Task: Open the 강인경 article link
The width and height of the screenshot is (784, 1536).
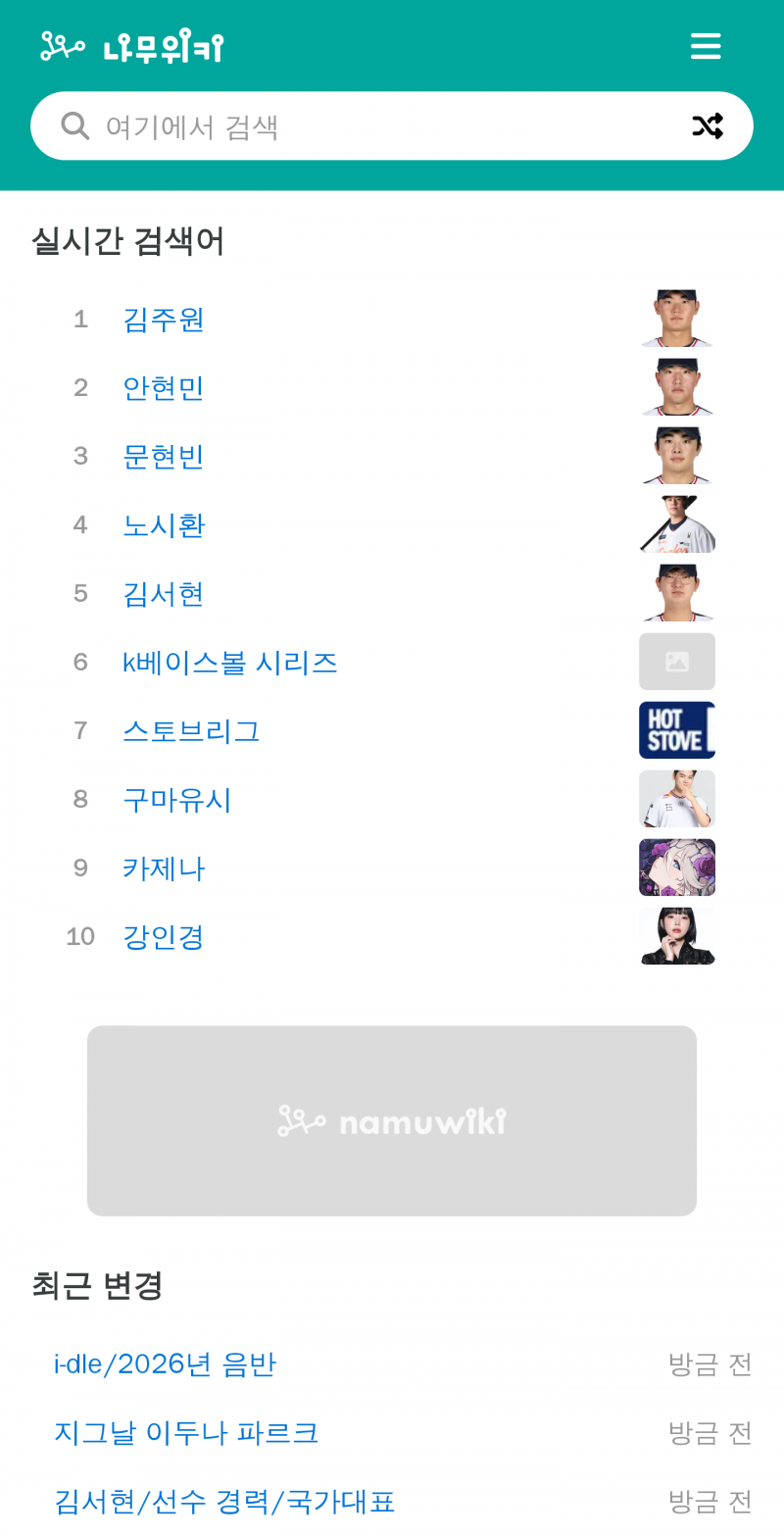Action: point(163,935)
